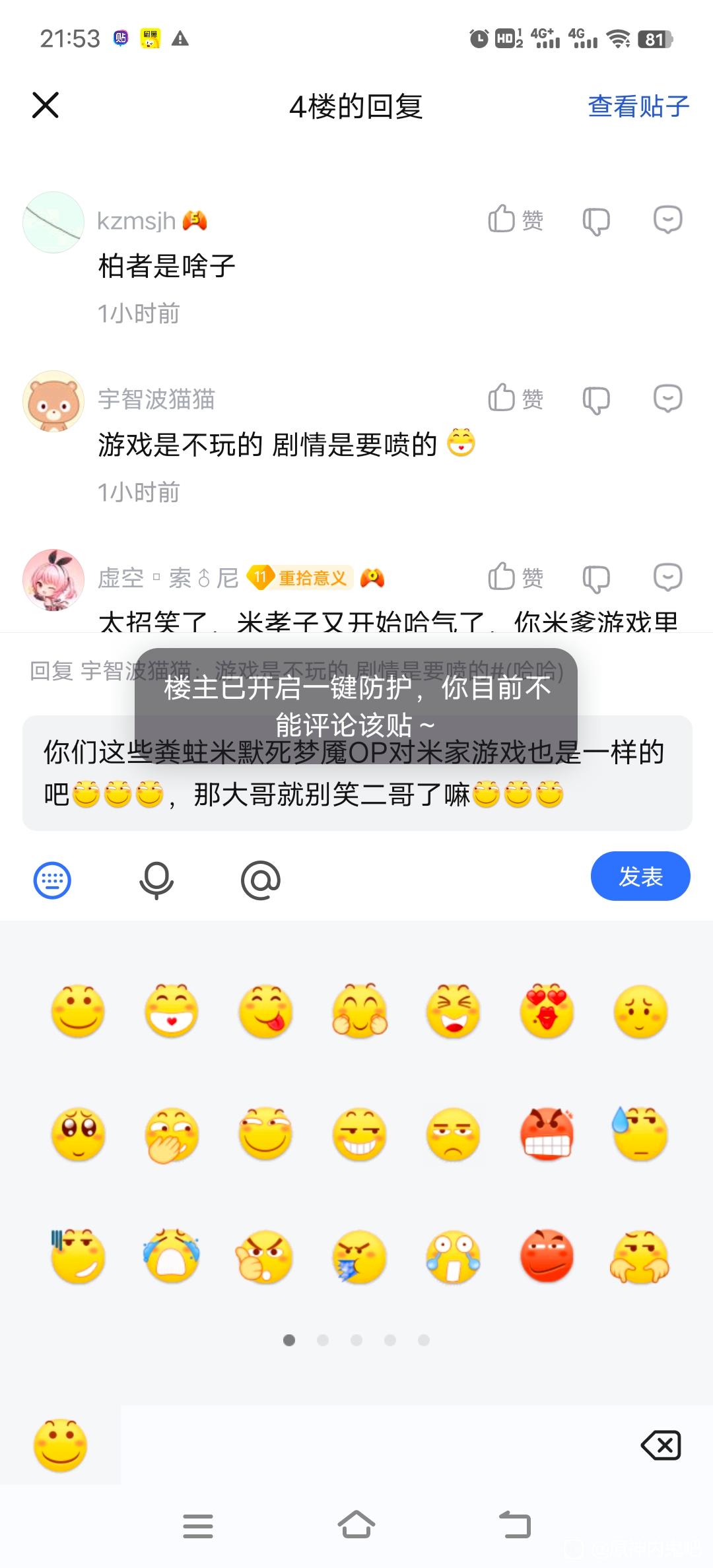Reply to kzmsjh's comment
The width and height of the screenshot is (713, 1568).
[667, 220]
